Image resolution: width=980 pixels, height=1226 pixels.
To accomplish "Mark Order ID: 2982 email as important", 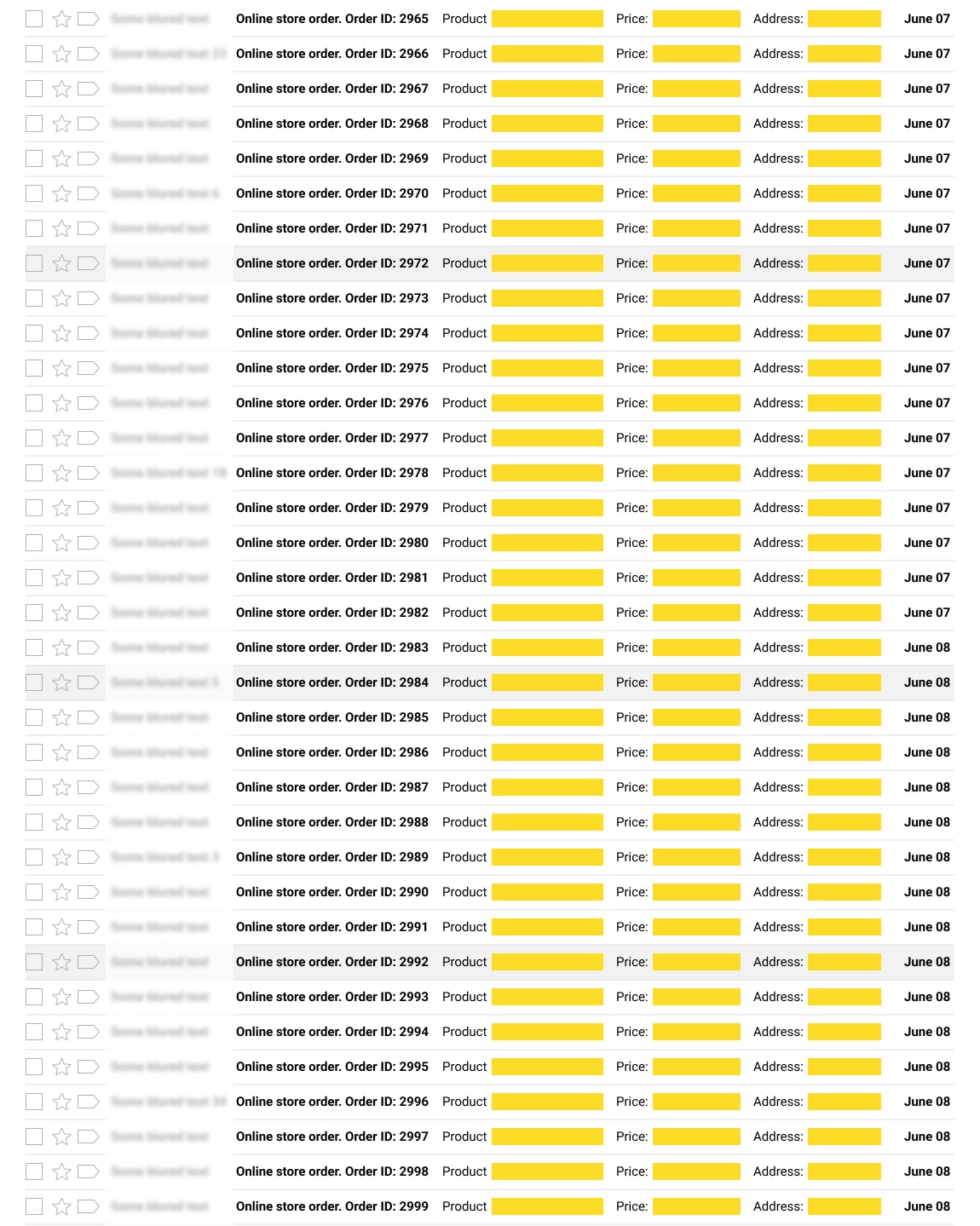I will tap(88, 613).
